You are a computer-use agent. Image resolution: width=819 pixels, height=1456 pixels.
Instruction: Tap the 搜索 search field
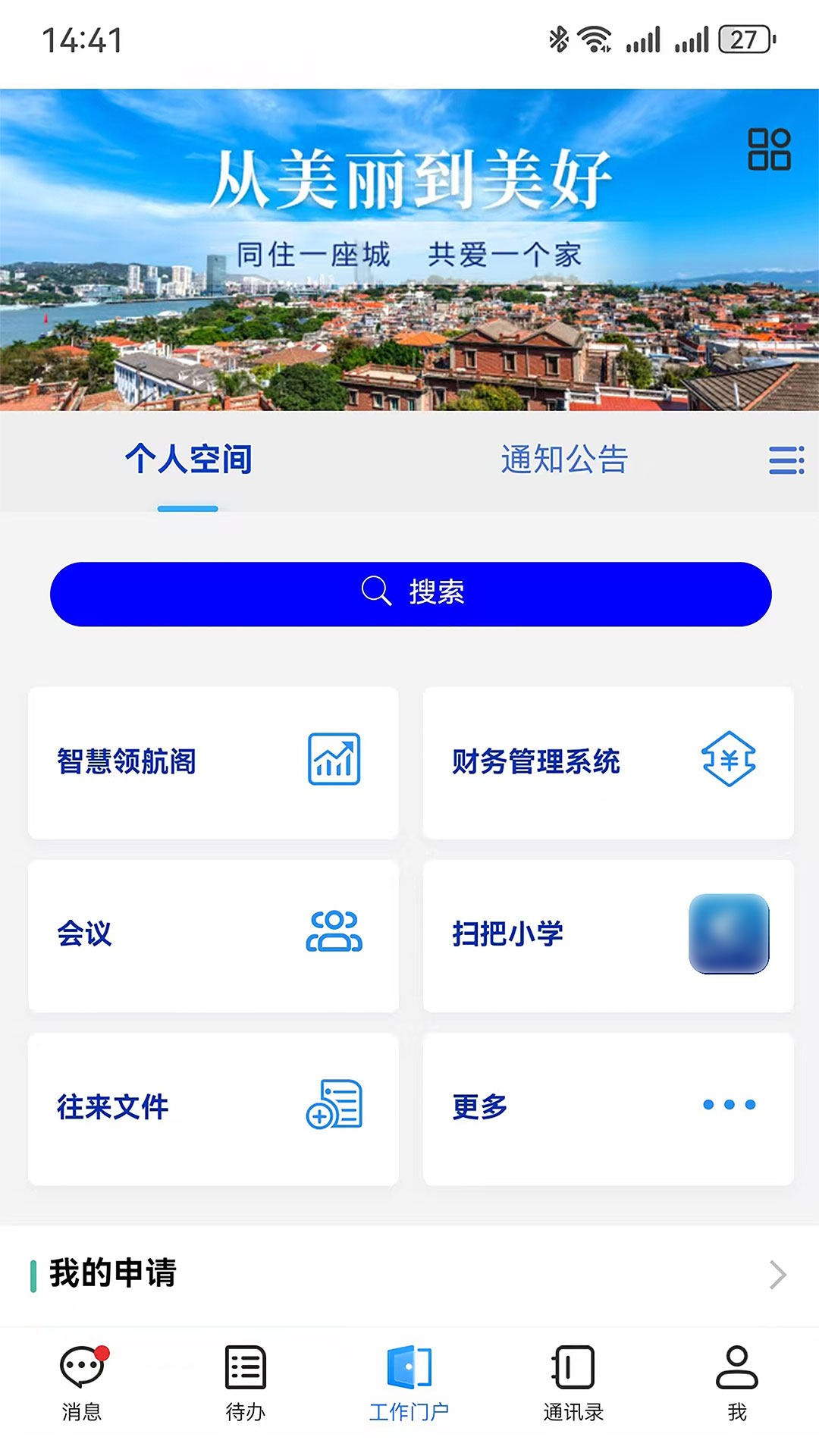point(409,594)
